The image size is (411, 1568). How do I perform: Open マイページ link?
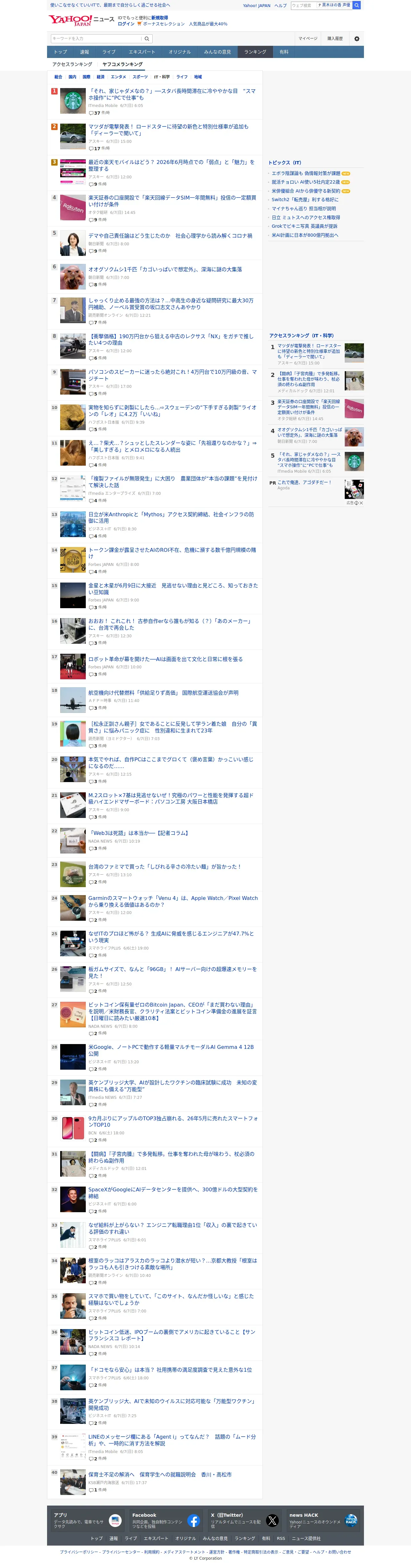point(308,38)
